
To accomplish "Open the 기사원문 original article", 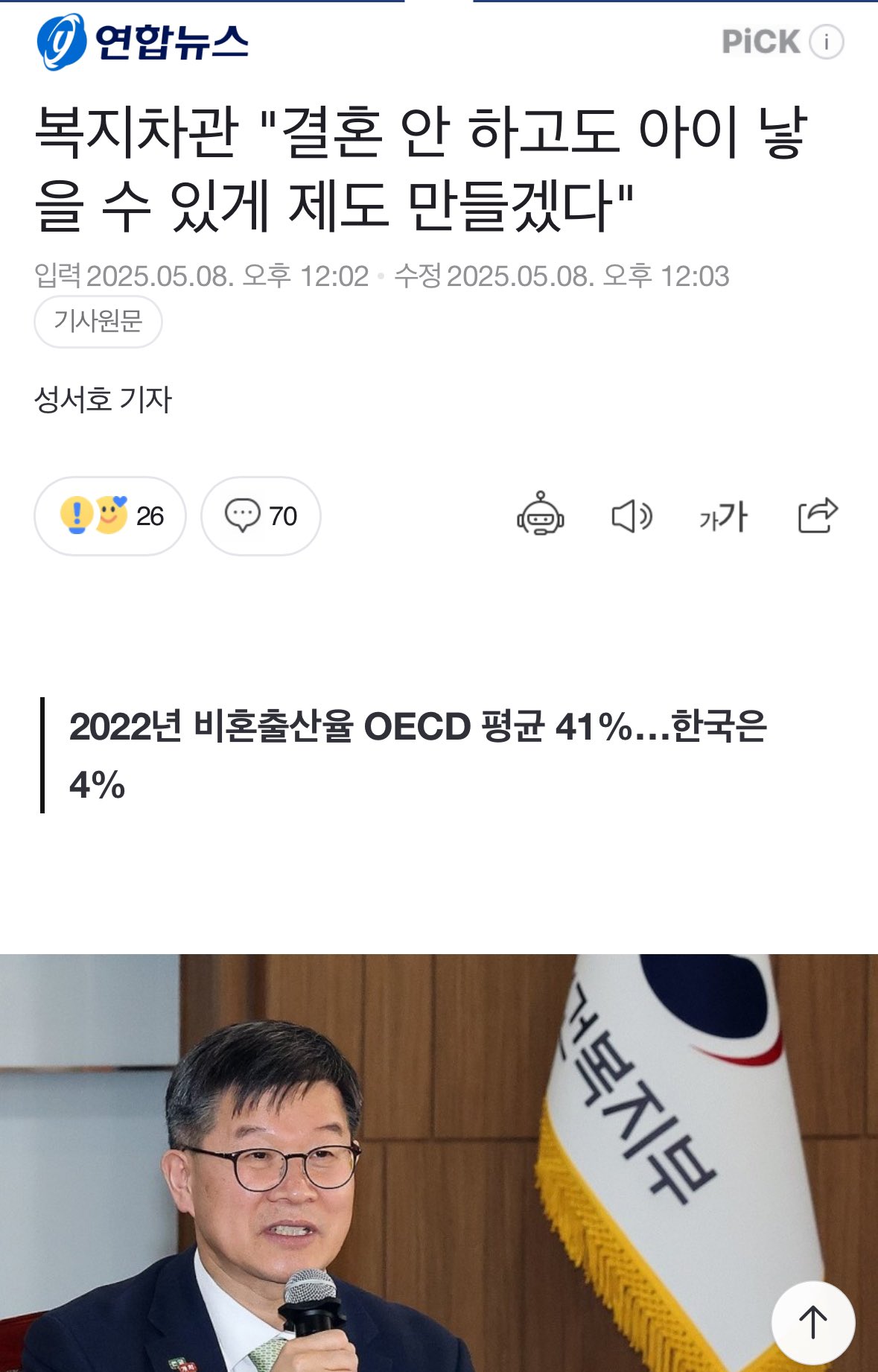I will click(98, 321).
